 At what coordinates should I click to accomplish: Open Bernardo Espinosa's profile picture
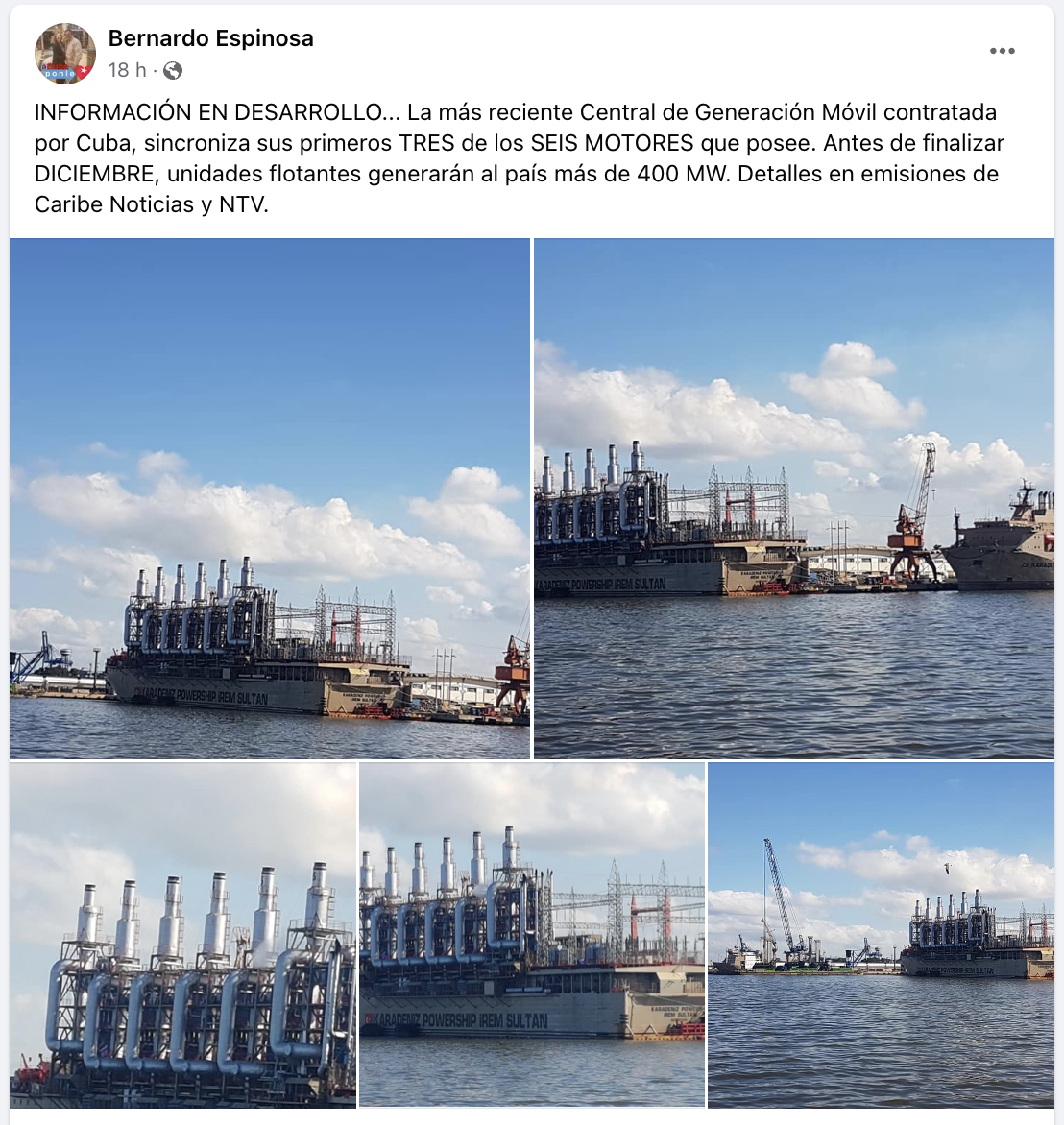click(65, 54)
